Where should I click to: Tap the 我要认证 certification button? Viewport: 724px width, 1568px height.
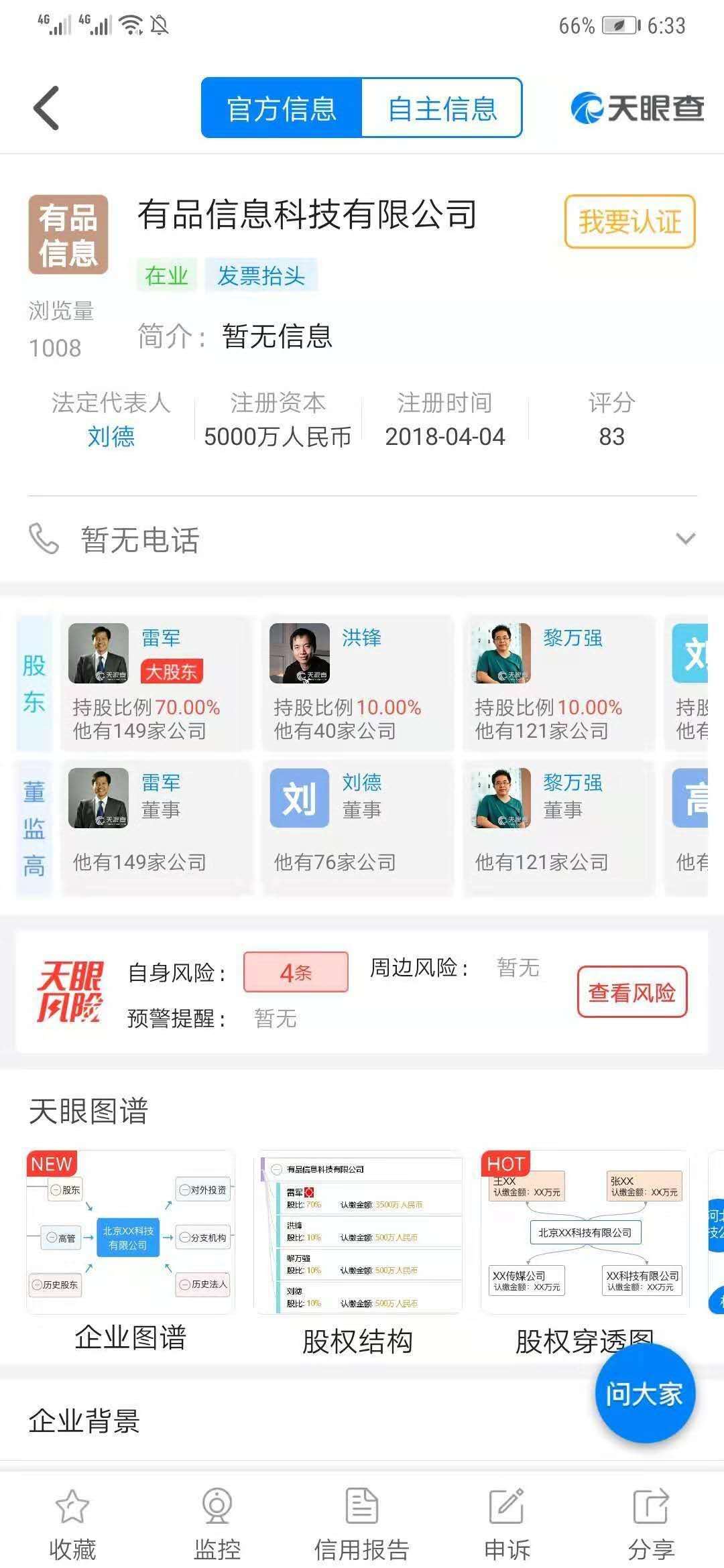[x=629, y=222]
